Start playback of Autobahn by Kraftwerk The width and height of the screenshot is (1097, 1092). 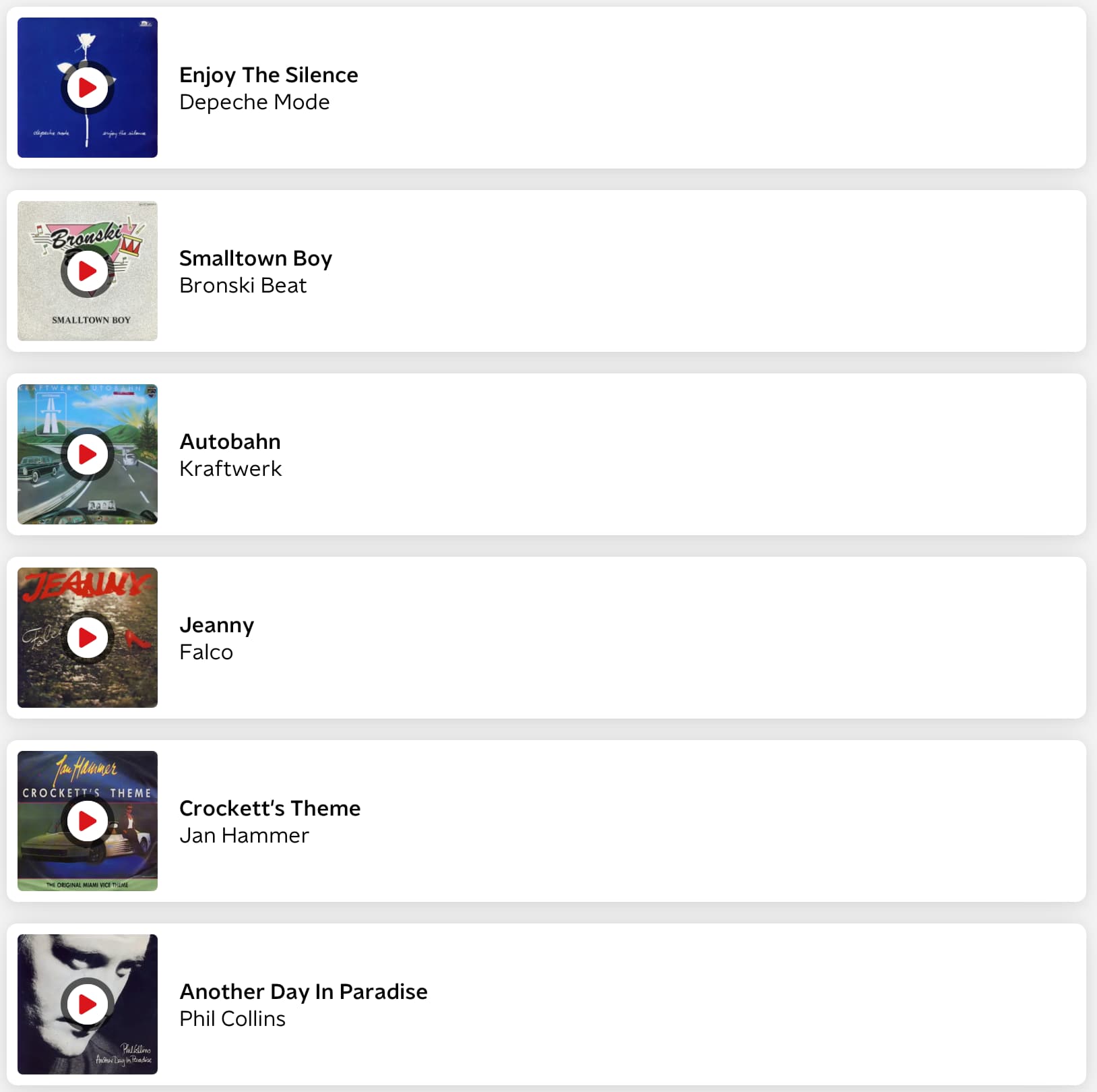[x=88, y=454]
